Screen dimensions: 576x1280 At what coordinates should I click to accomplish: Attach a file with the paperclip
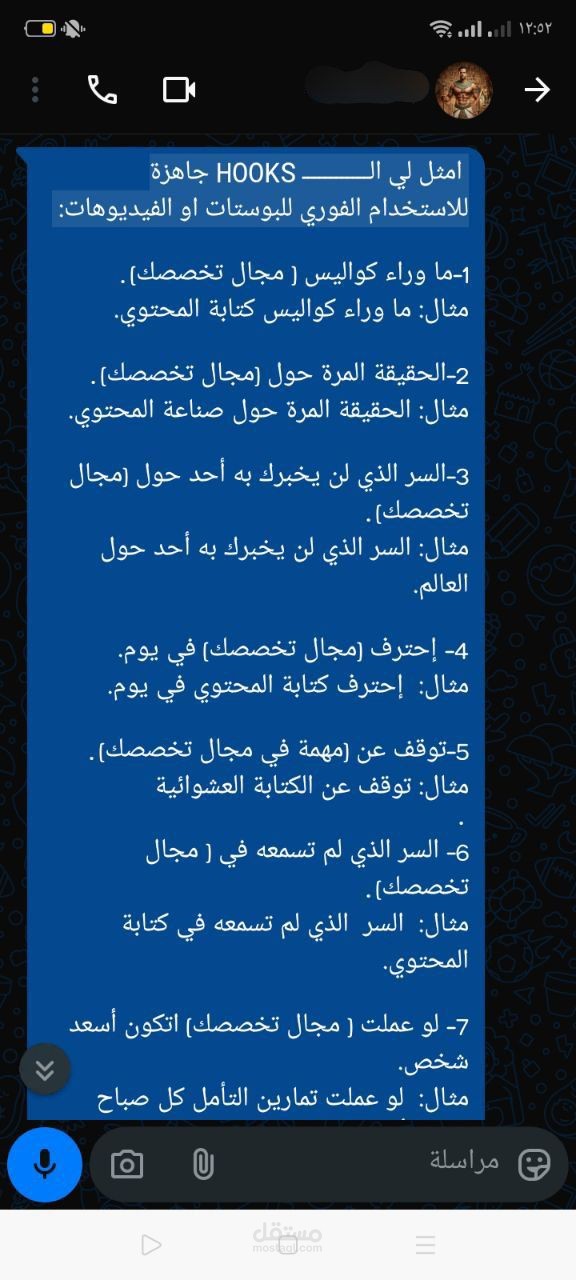tap(203, 1164)
